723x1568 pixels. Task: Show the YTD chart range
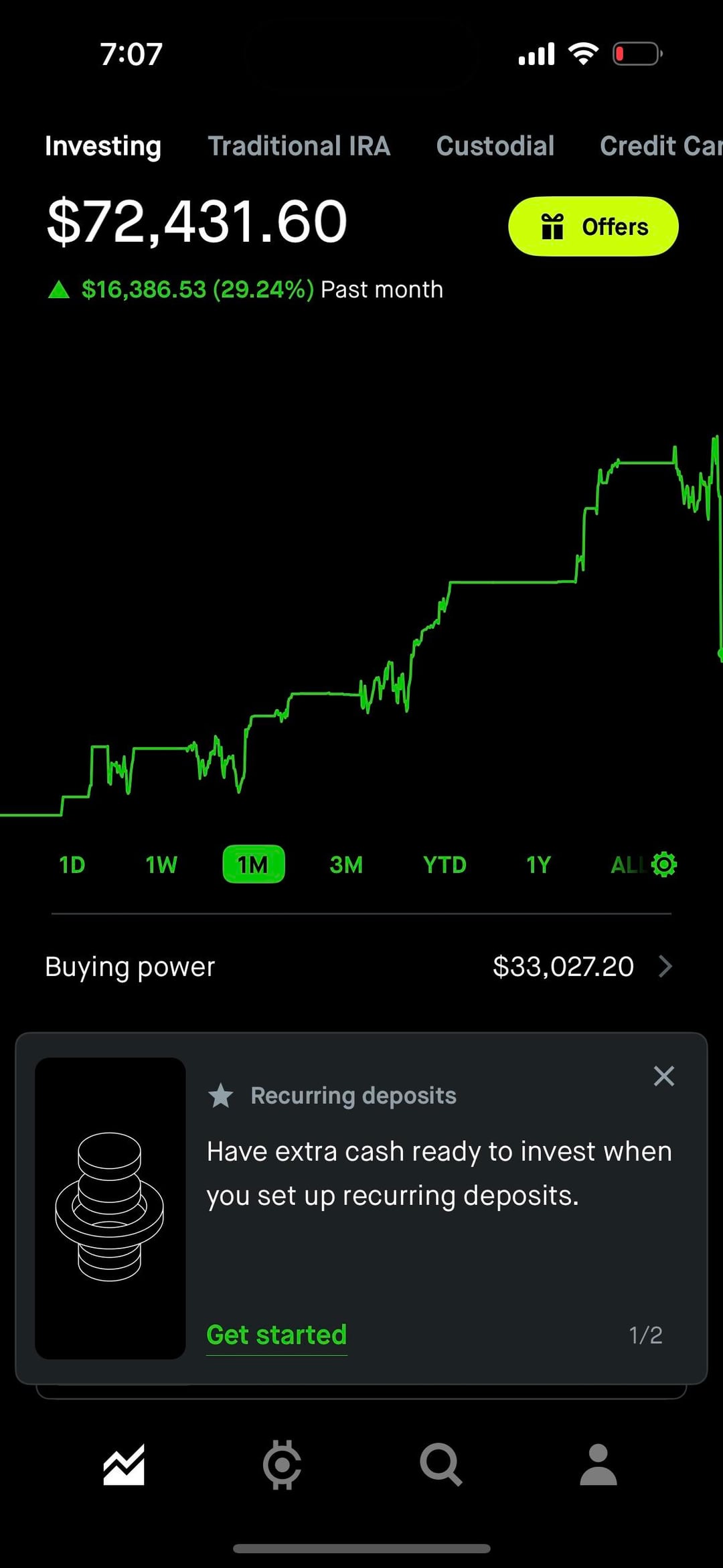tap(445, 865)
